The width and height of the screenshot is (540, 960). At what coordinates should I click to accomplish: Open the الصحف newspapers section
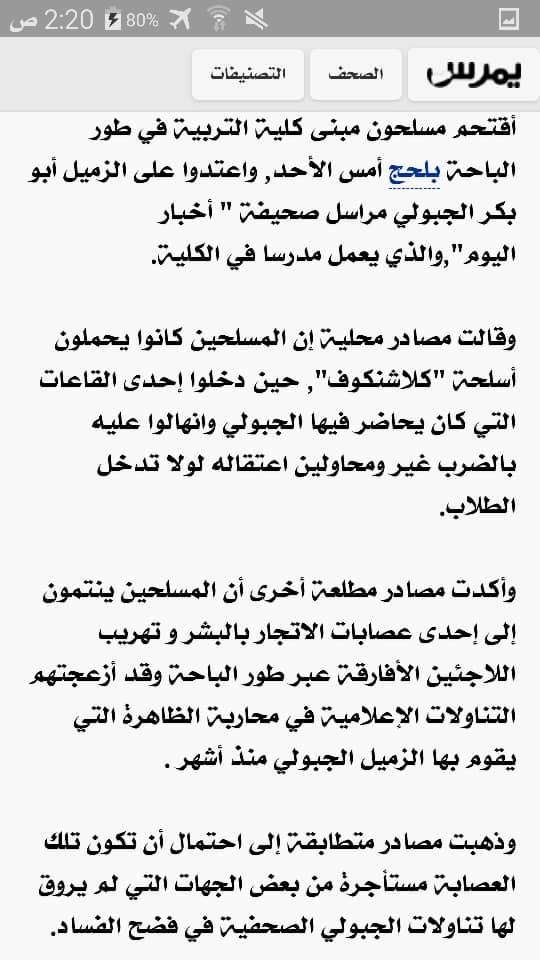[x=356, y=75]
